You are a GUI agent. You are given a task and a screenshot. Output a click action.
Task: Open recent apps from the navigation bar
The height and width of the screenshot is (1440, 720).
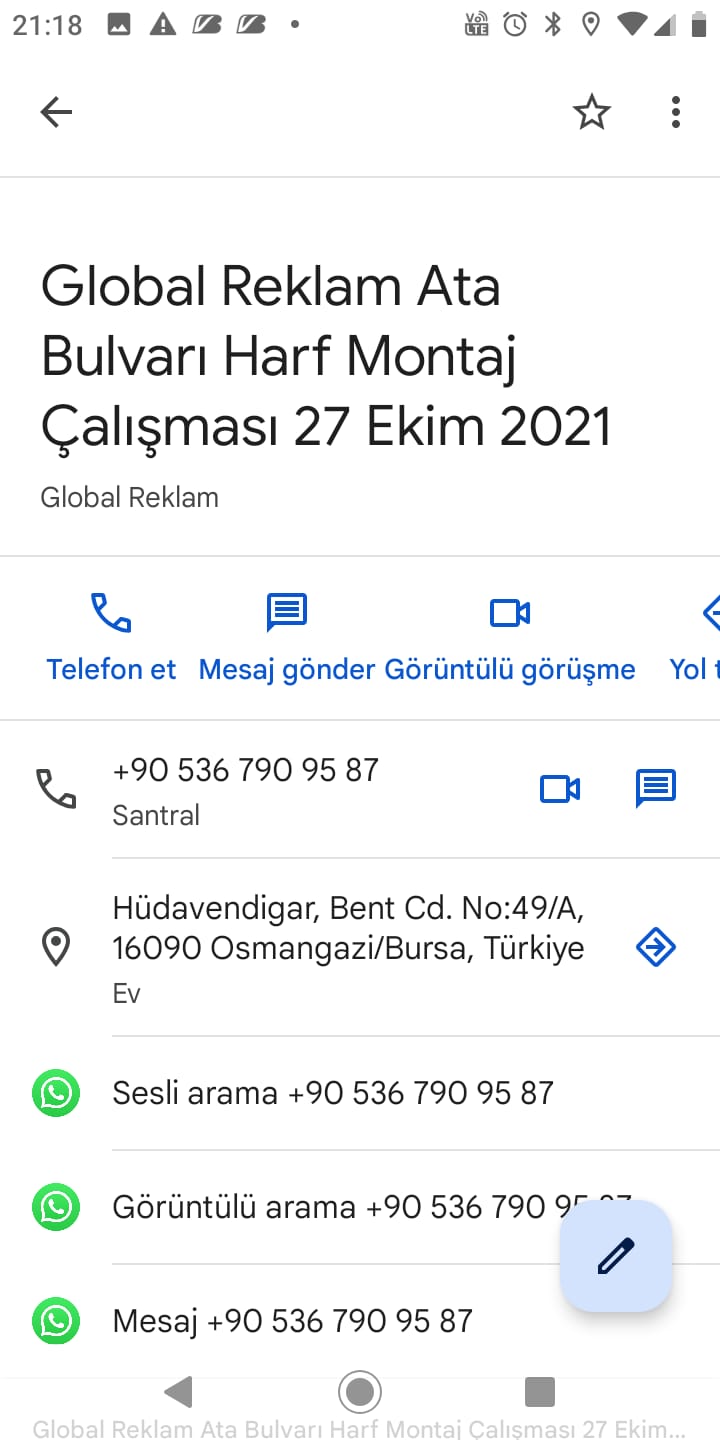pos(539,1391)
